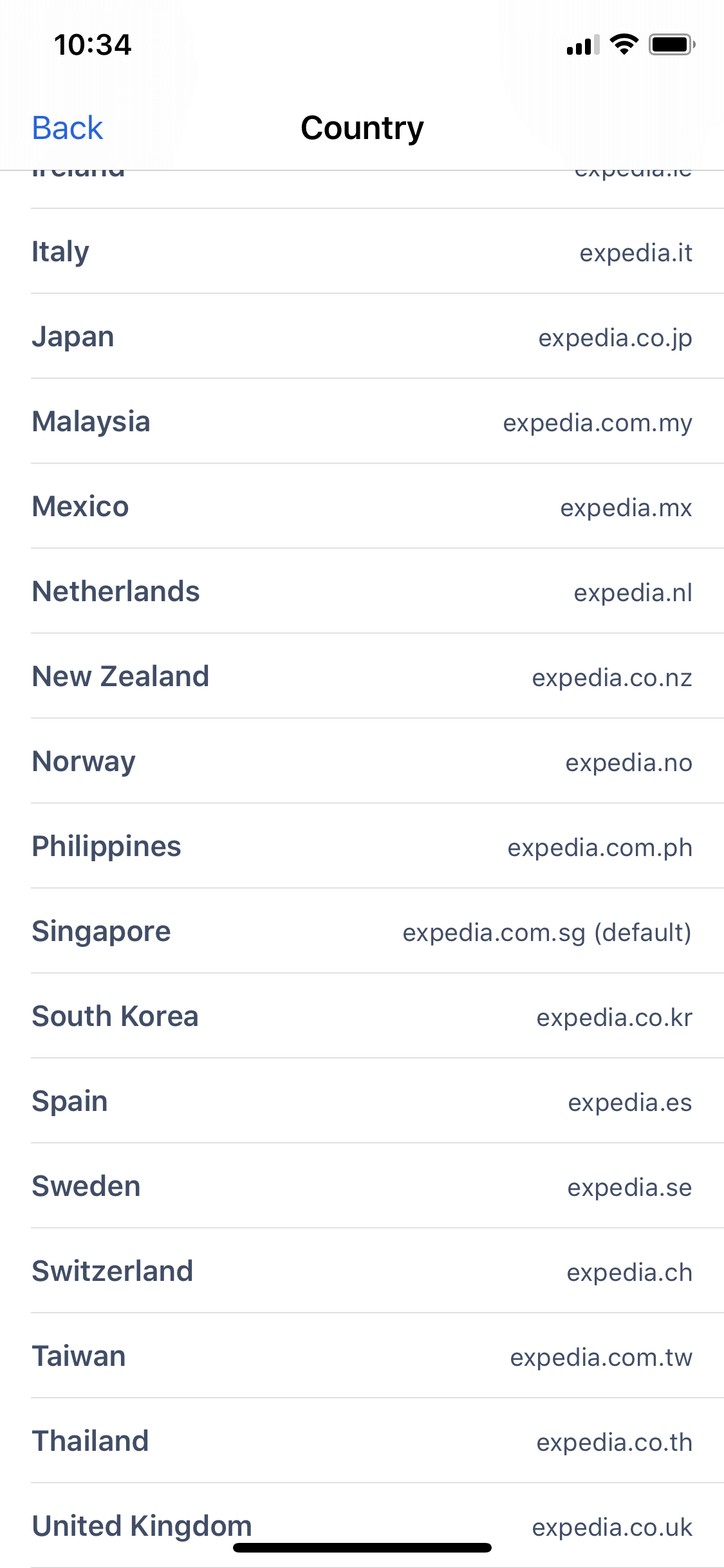Image resolution: width=724 pixels, height=1568 pixels.
Task: Select Taiwan expedia.com.tw
Action: coord(362,1356)
